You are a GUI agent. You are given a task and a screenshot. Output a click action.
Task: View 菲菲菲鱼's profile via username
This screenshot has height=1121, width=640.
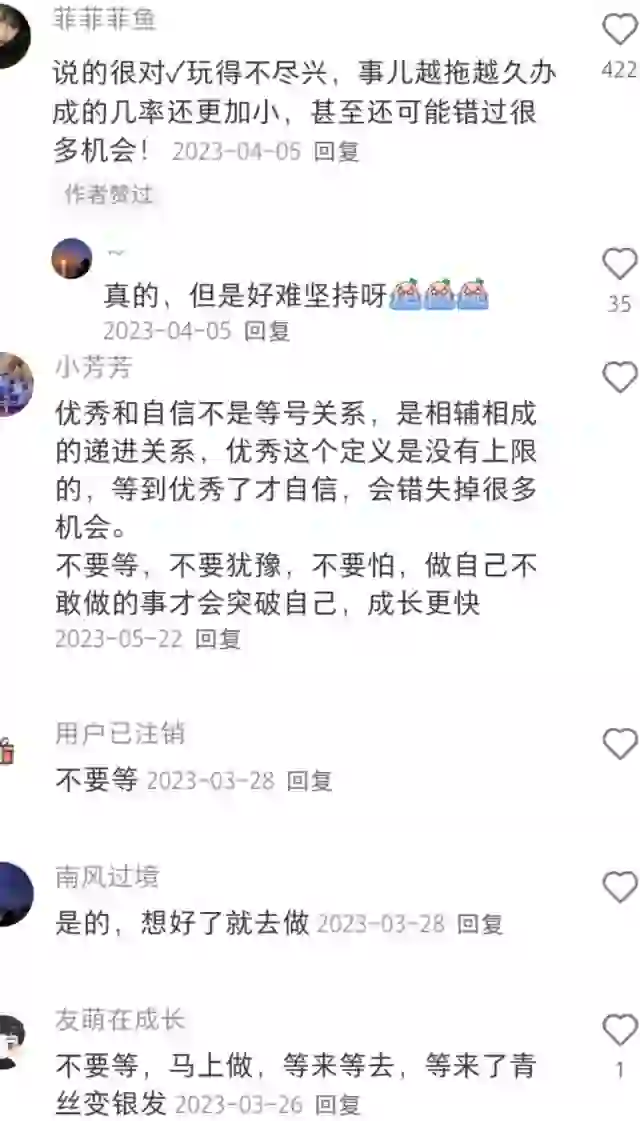pos(104,18)
